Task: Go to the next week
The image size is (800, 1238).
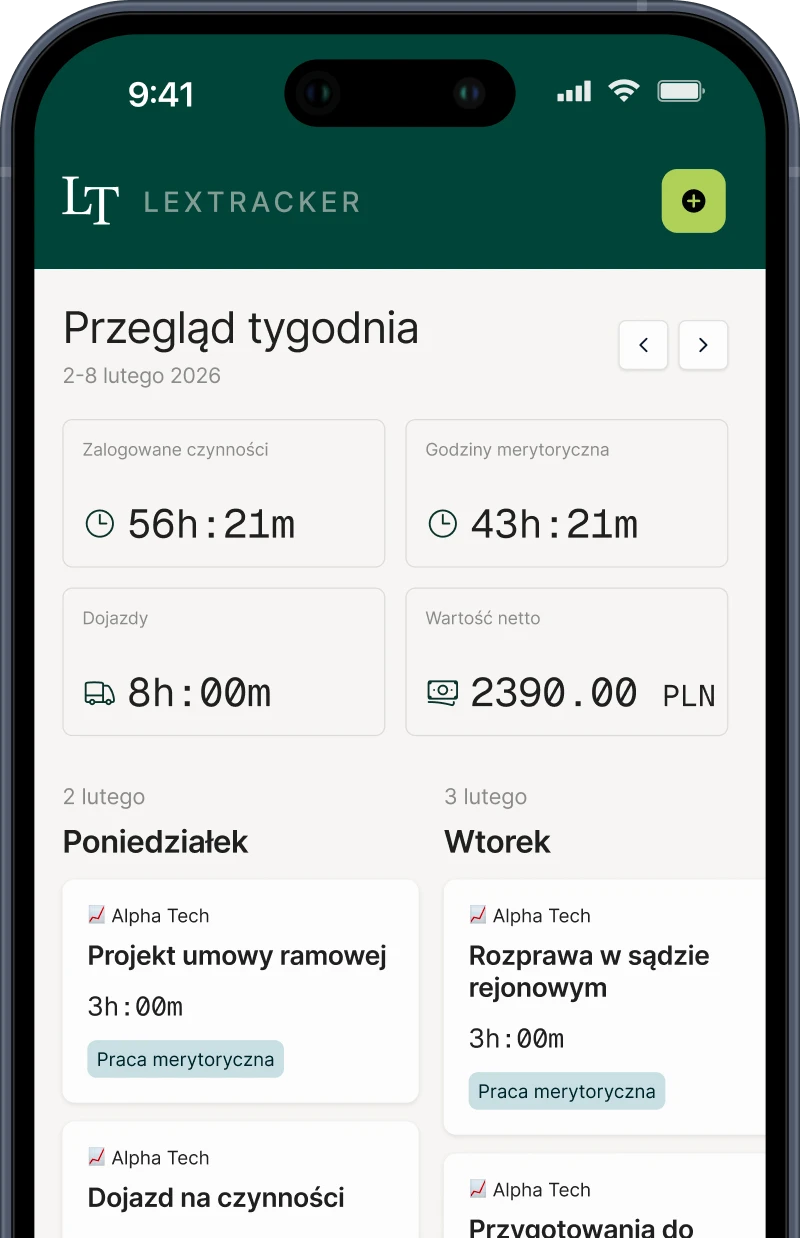Action: pos(703,345)
